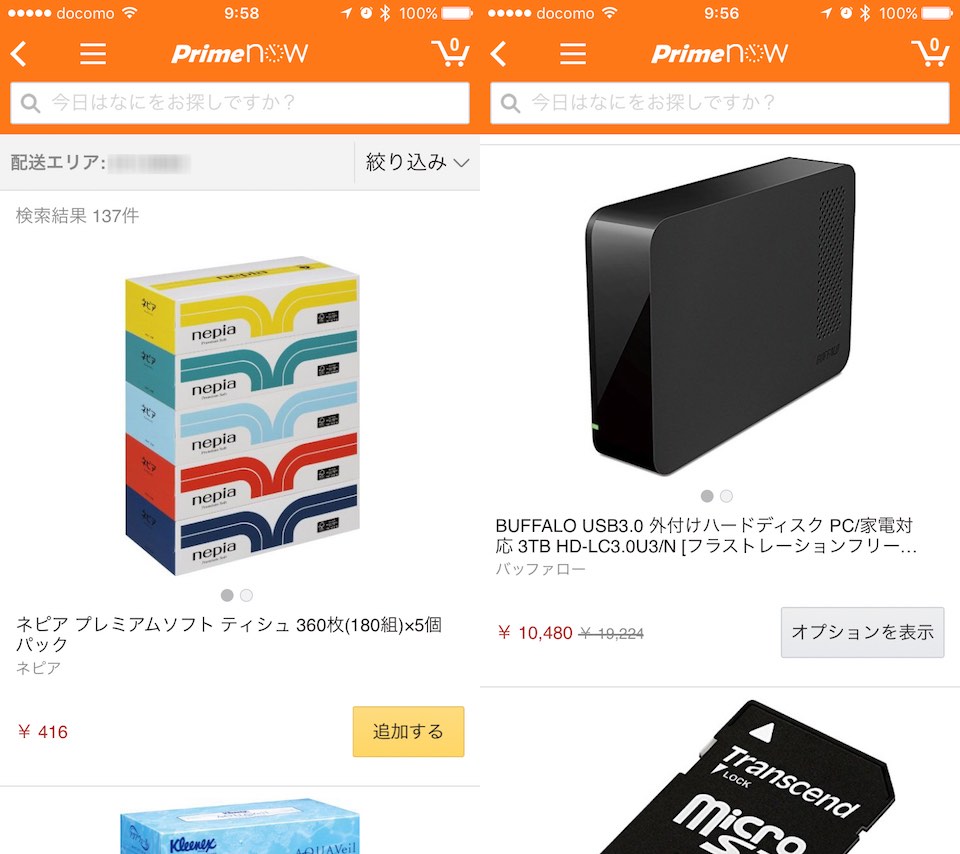Viewport: 960px width, 854px height.
Task: Open the hamburger menu above the 配送エリア bar
Action: [x=93, y=54]
